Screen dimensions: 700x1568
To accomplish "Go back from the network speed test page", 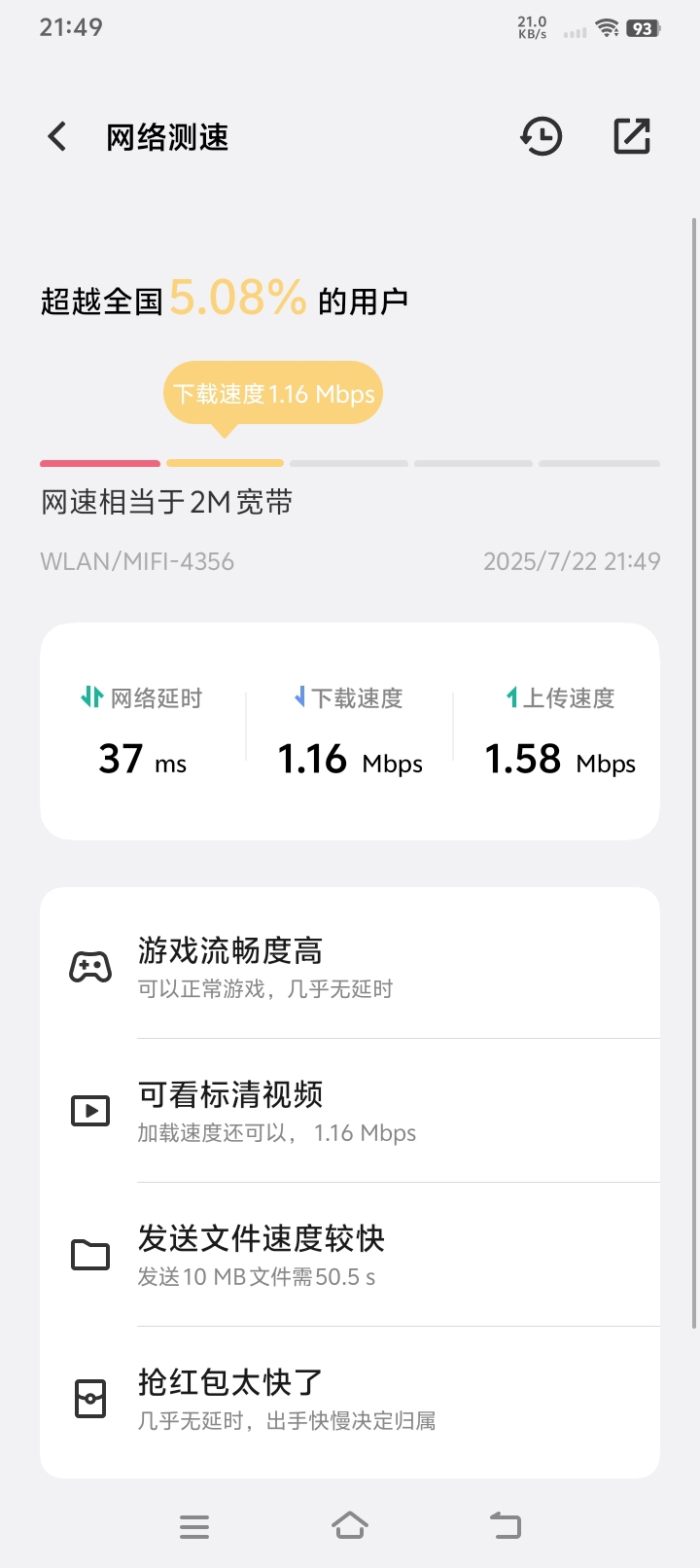I will point(57,136).
